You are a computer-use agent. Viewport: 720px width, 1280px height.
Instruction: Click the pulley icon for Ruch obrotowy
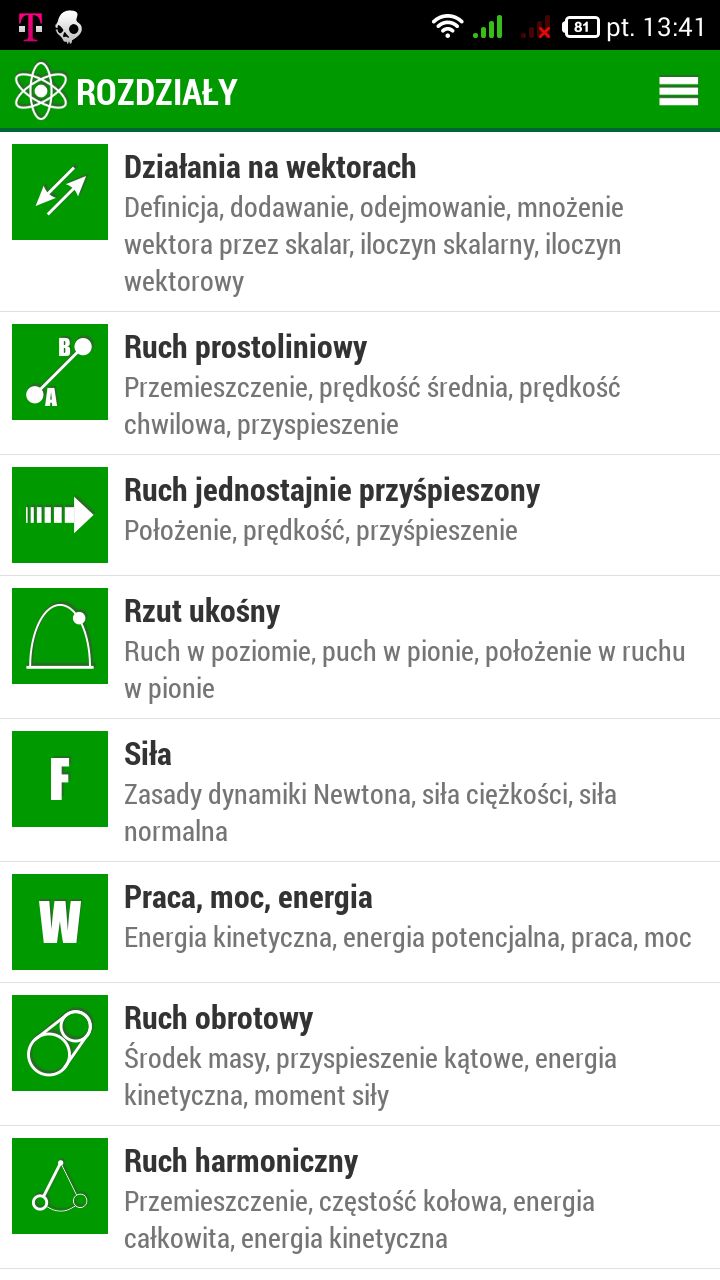pos(59,1042)
